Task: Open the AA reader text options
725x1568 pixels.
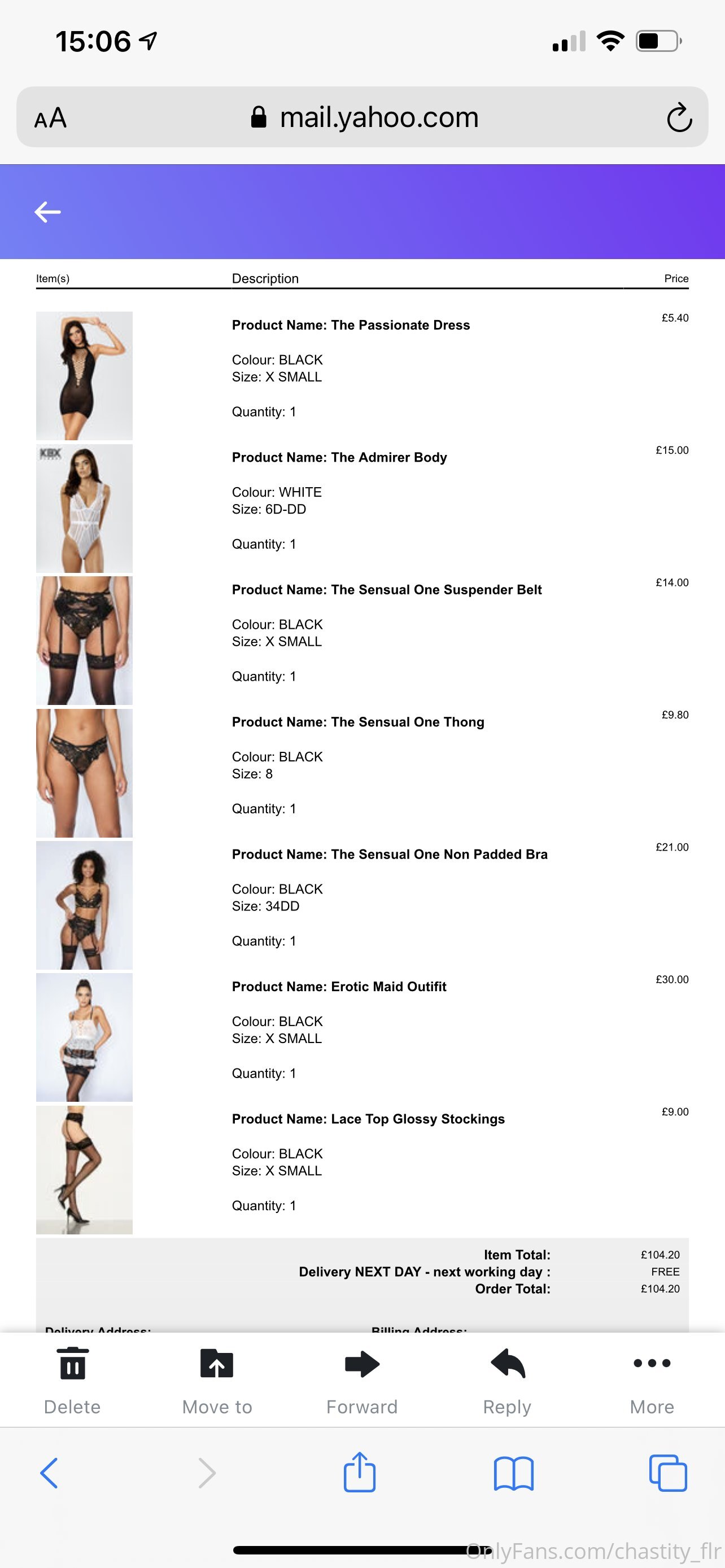Action: [x=50, y=117]
